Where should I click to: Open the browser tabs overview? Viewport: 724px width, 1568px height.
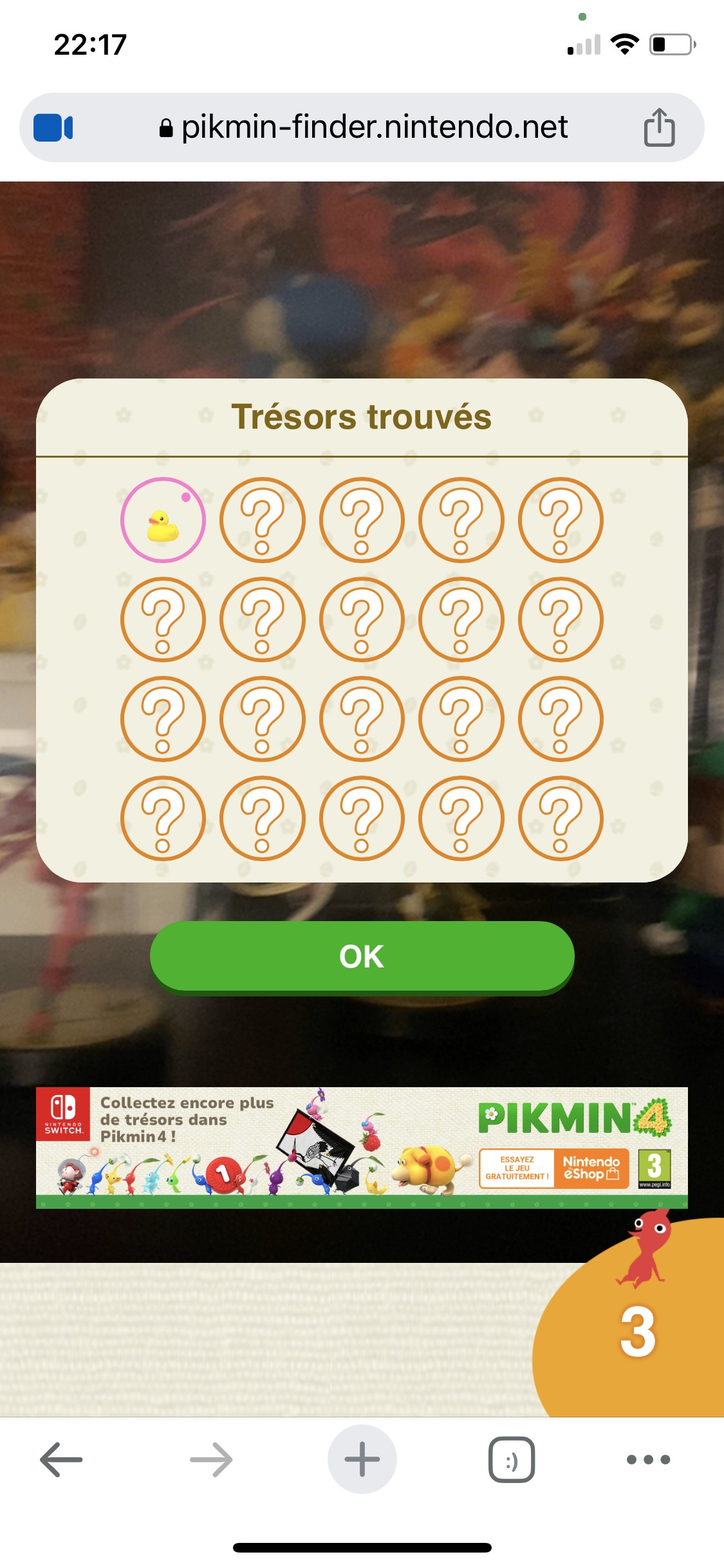click(x=512, y=1459)
